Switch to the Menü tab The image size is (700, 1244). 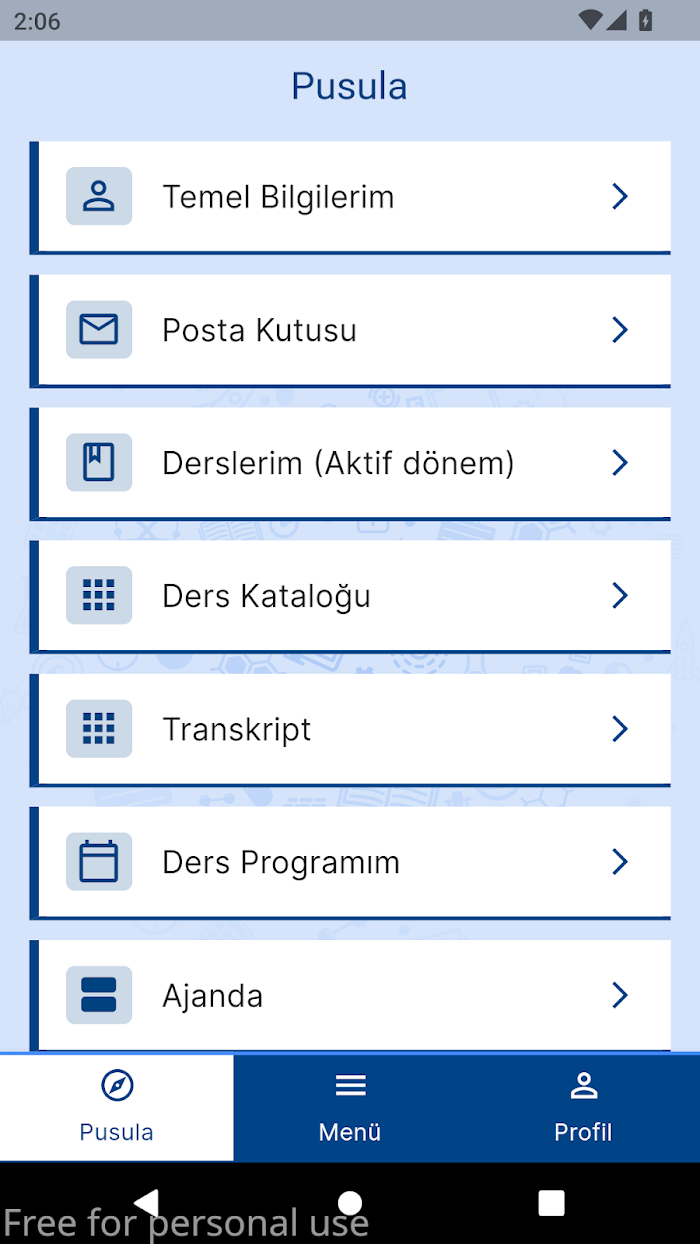350,1108
